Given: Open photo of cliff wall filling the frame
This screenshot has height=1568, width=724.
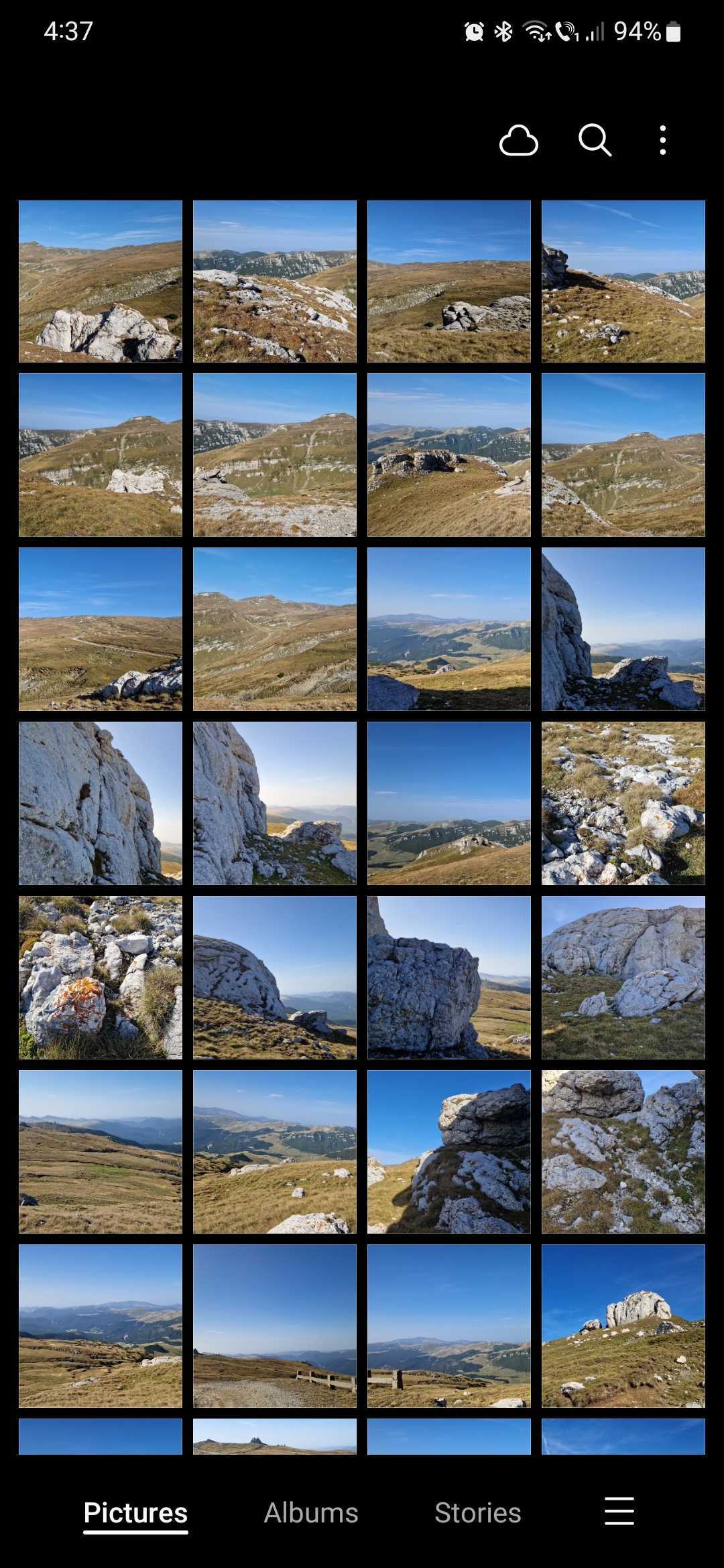Looking at the screenshot, I should [x=101, y=803].
